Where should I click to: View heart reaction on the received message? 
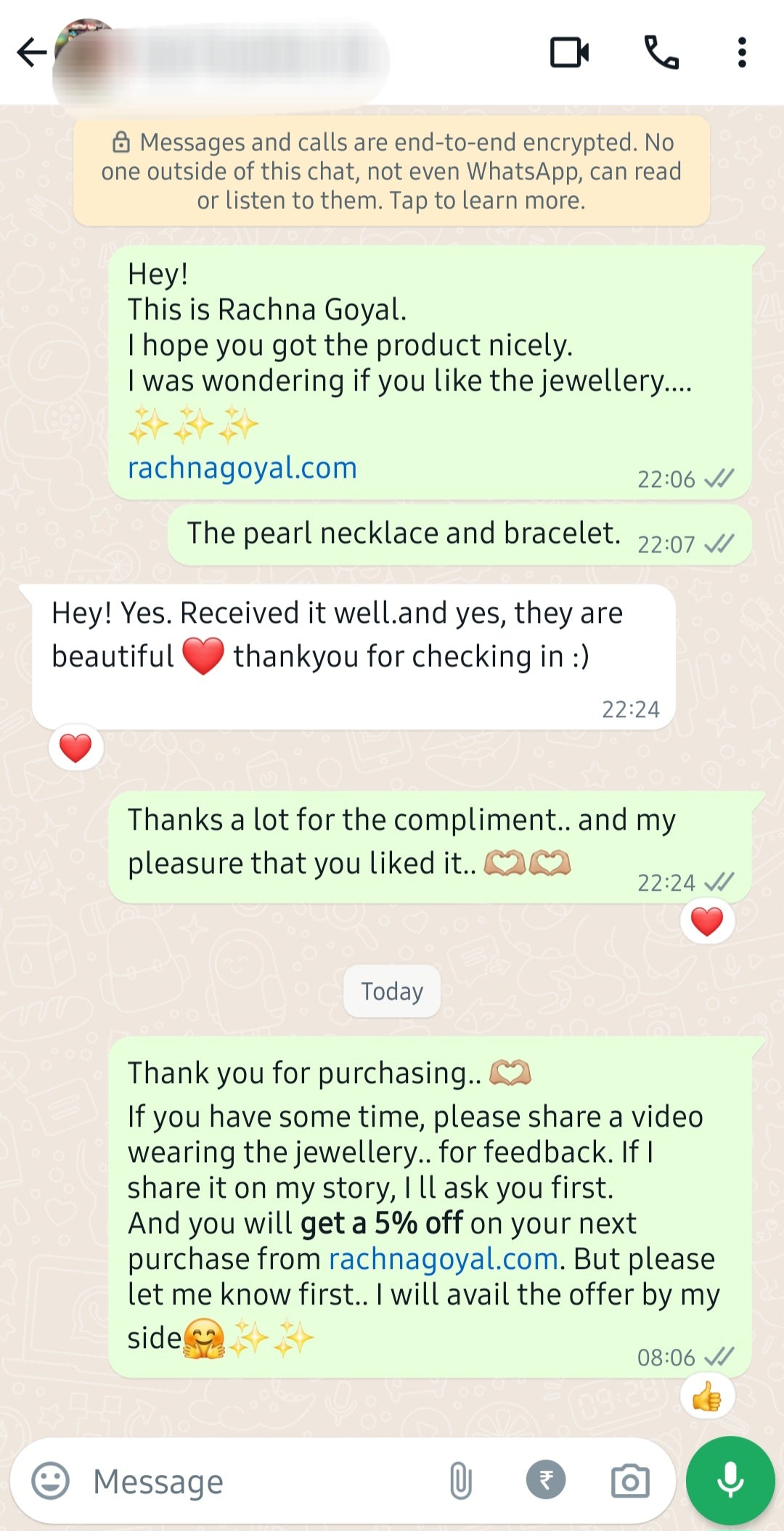pos(75,748)
